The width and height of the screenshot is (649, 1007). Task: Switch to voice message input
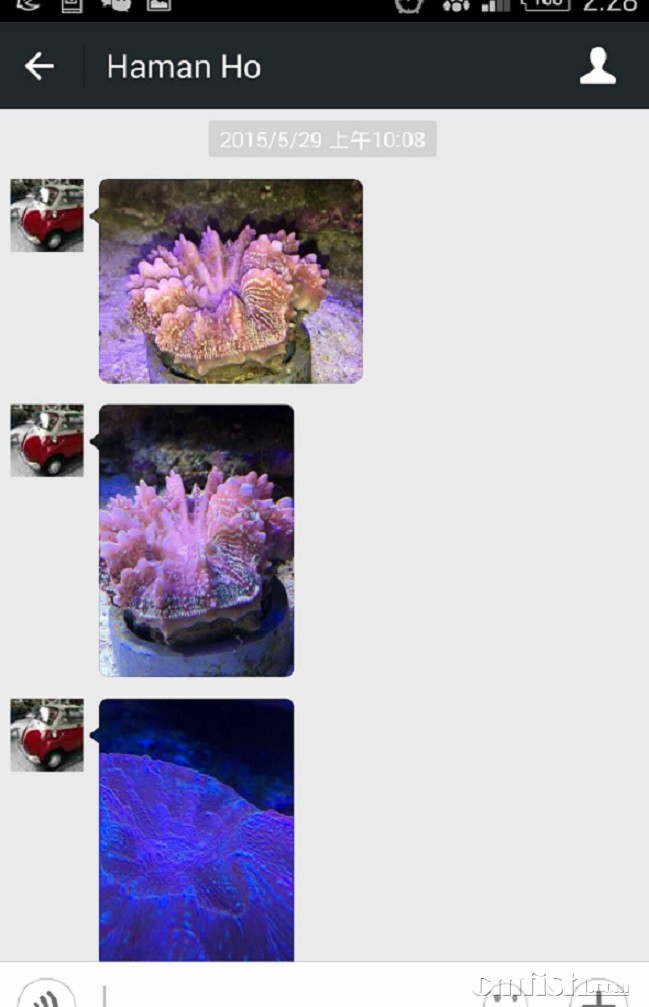tap(47, 994)
